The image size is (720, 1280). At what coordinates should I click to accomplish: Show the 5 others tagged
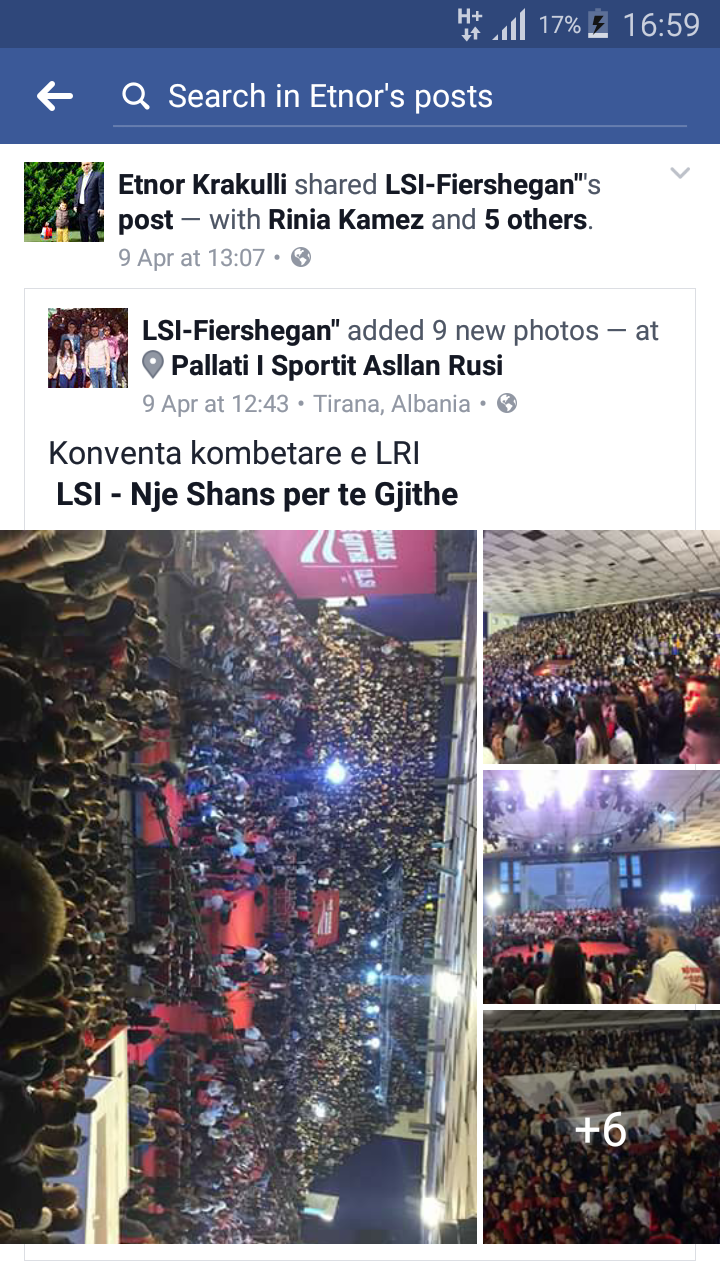(x=537, y=220)
